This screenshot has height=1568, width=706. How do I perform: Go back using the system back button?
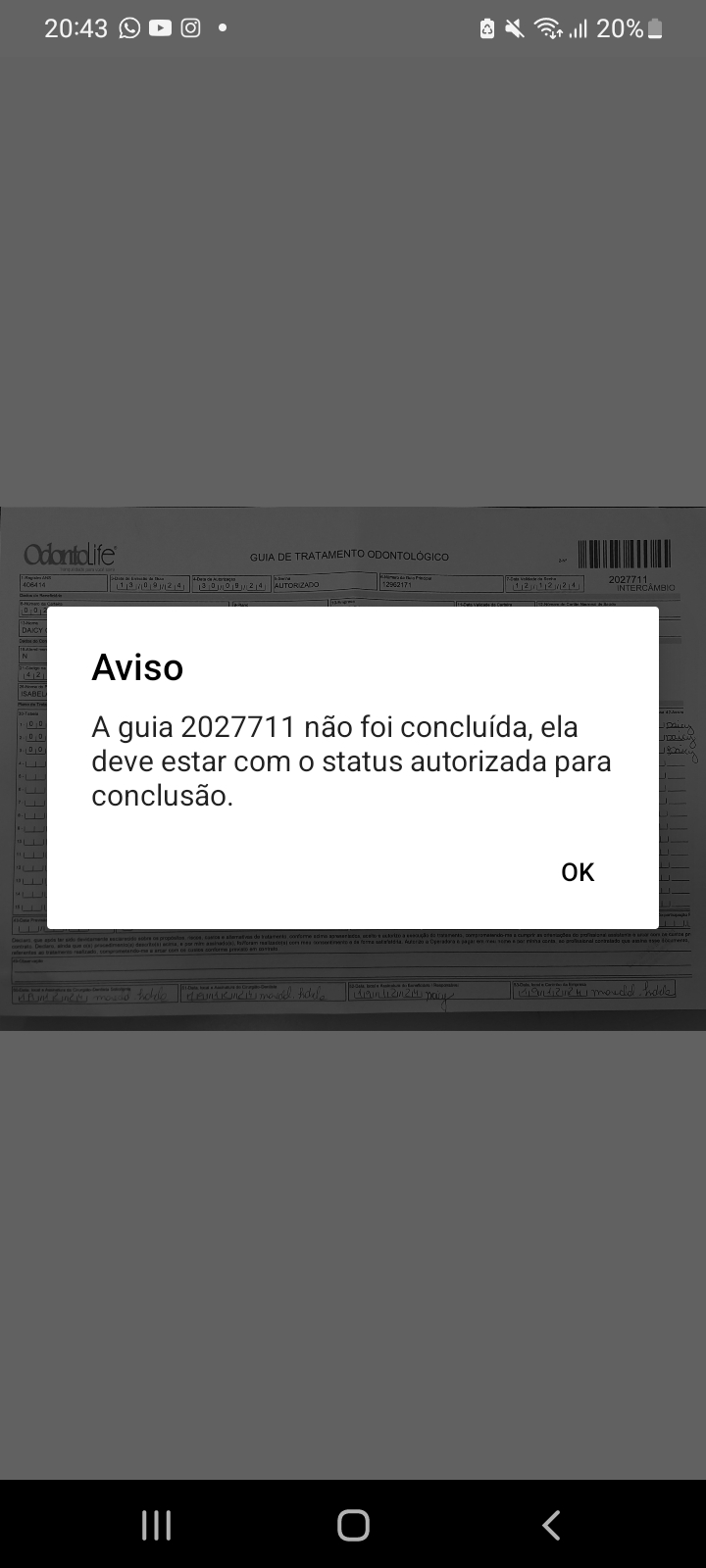(551, 1525)
